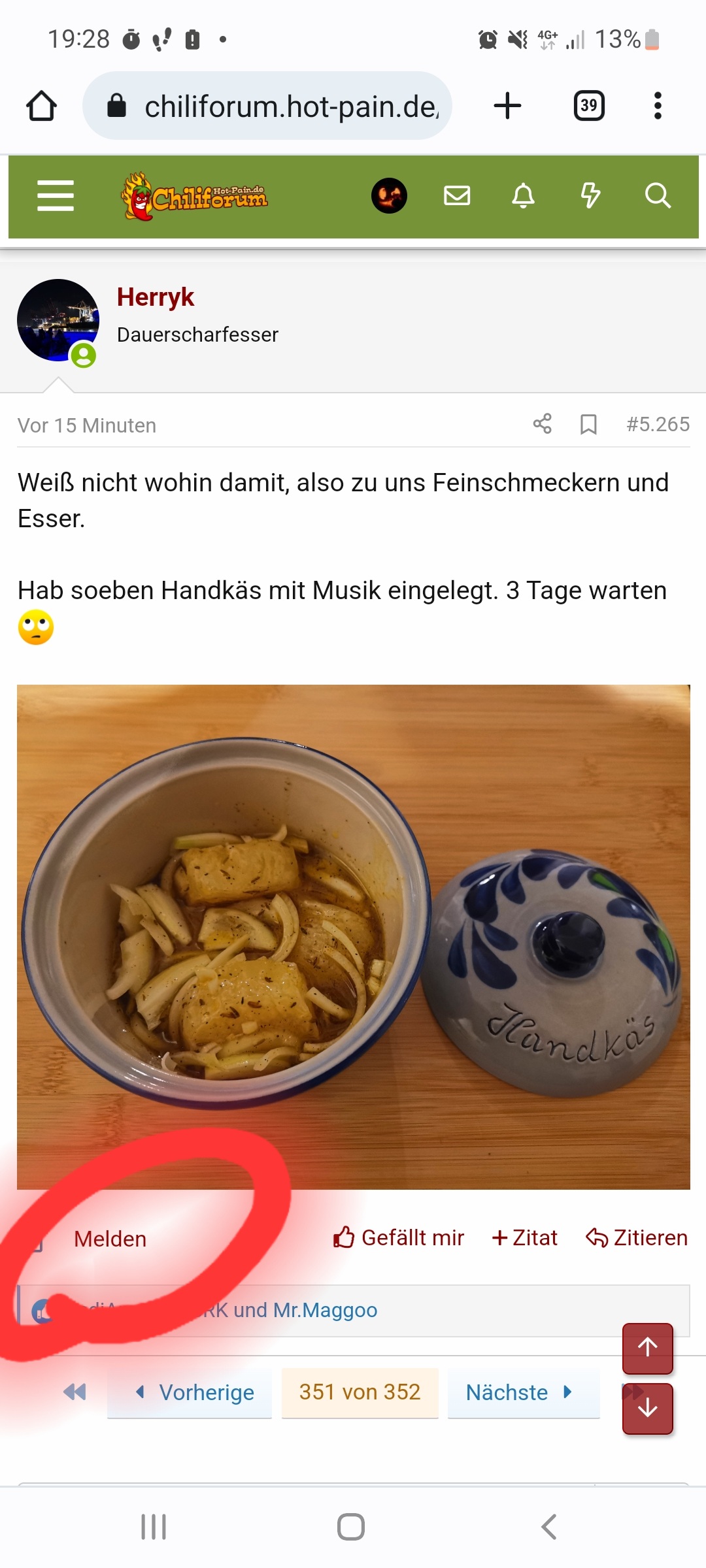Share post #5.265

(542, 424)
